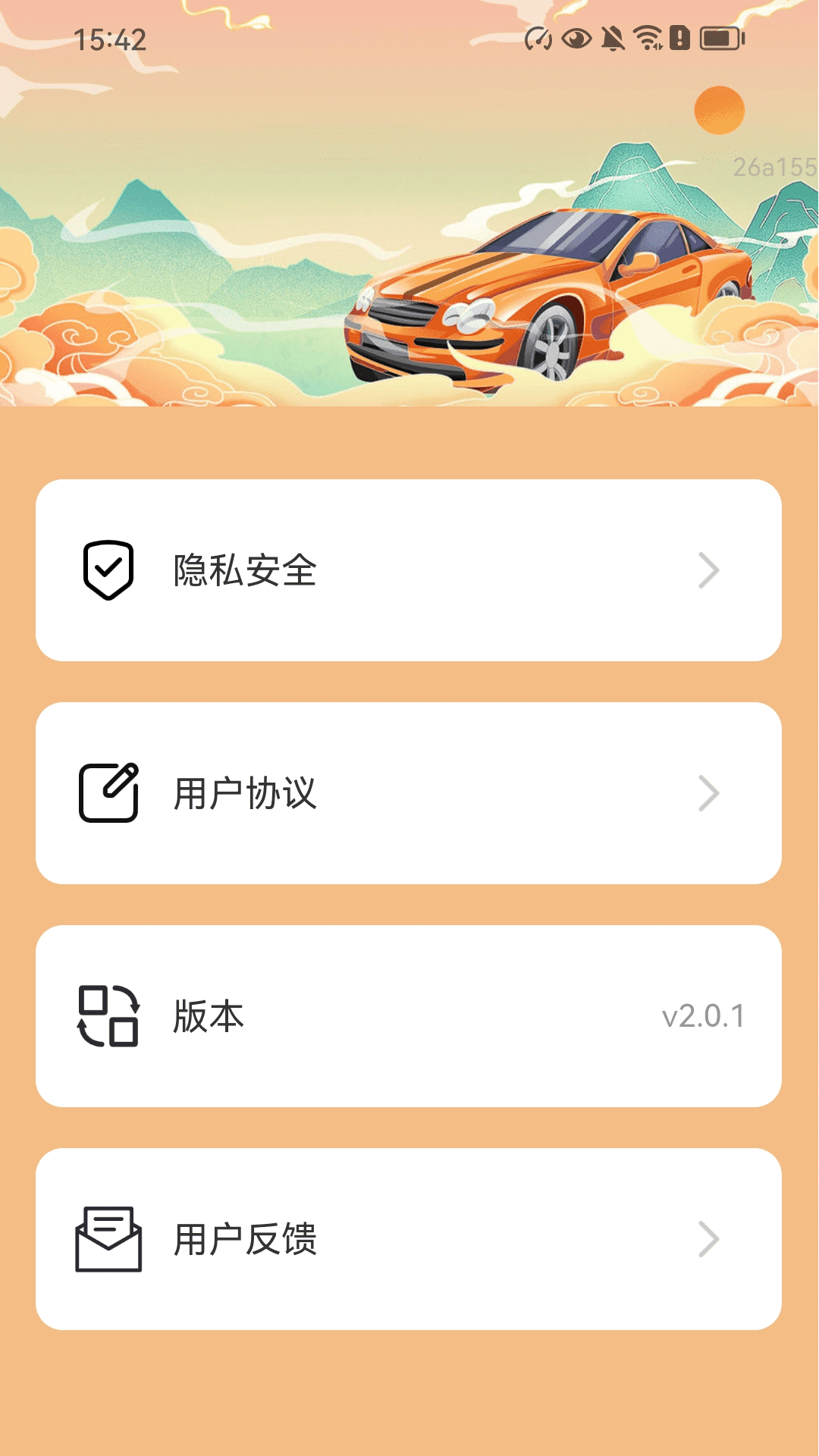Screen dimensions: 819x1456
Task: Click the version swap icon next to 版本
Action: pyautogui.click(x=108, y=1017)
